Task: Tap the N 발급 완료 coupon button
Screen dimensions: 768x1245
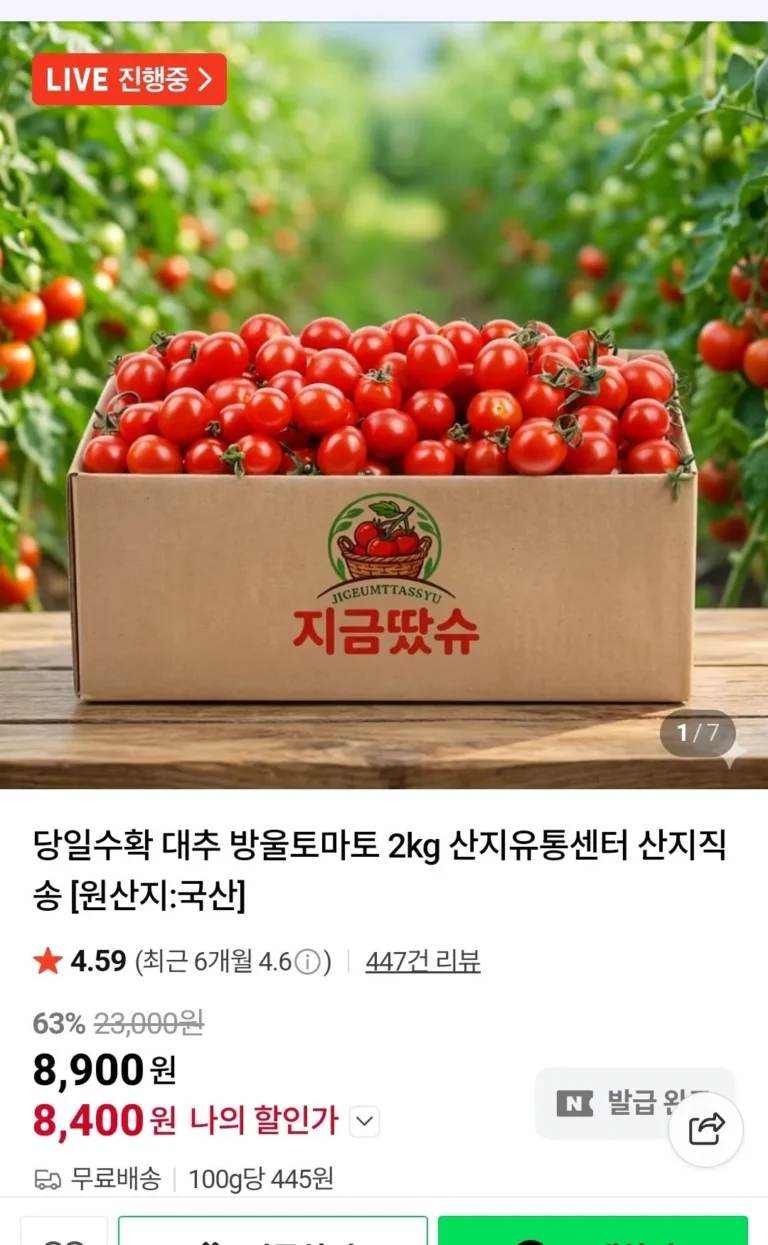Action: (x=610, y=1103)
